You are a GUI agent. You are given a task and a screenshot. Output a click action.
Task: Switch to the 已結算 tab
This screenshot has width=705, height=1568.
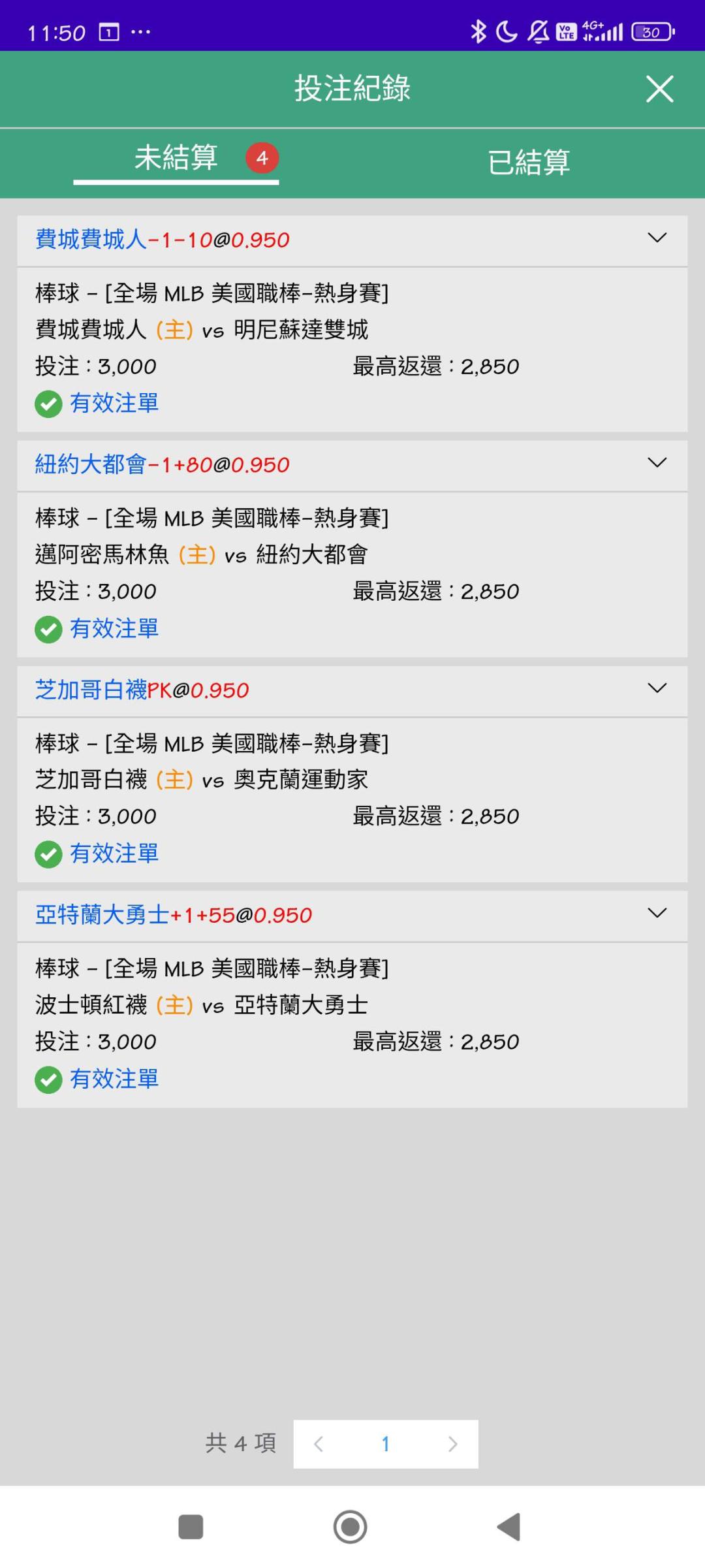pyautogui.click(x=529, y=162)
